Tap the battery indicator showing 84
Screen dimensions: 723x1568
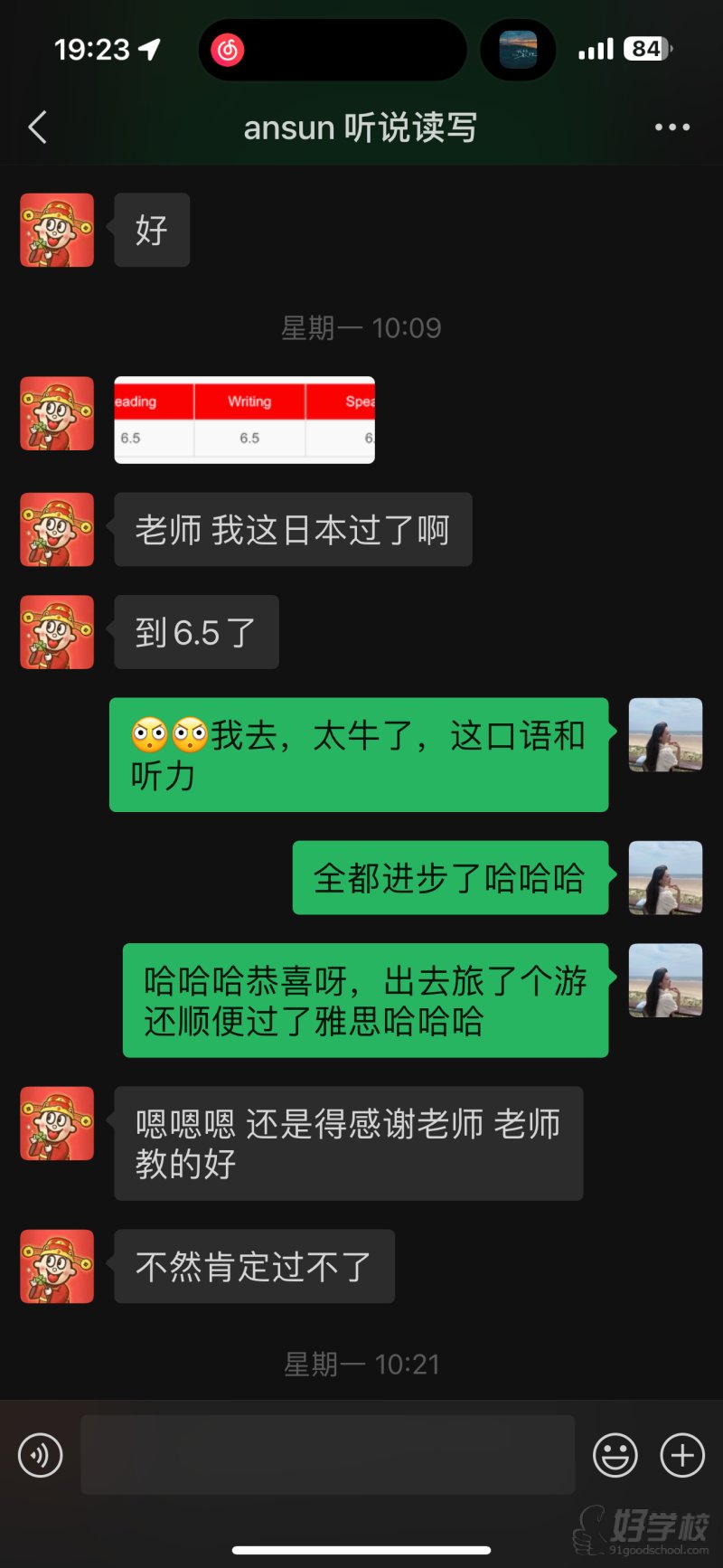click(x=645, y=49)
